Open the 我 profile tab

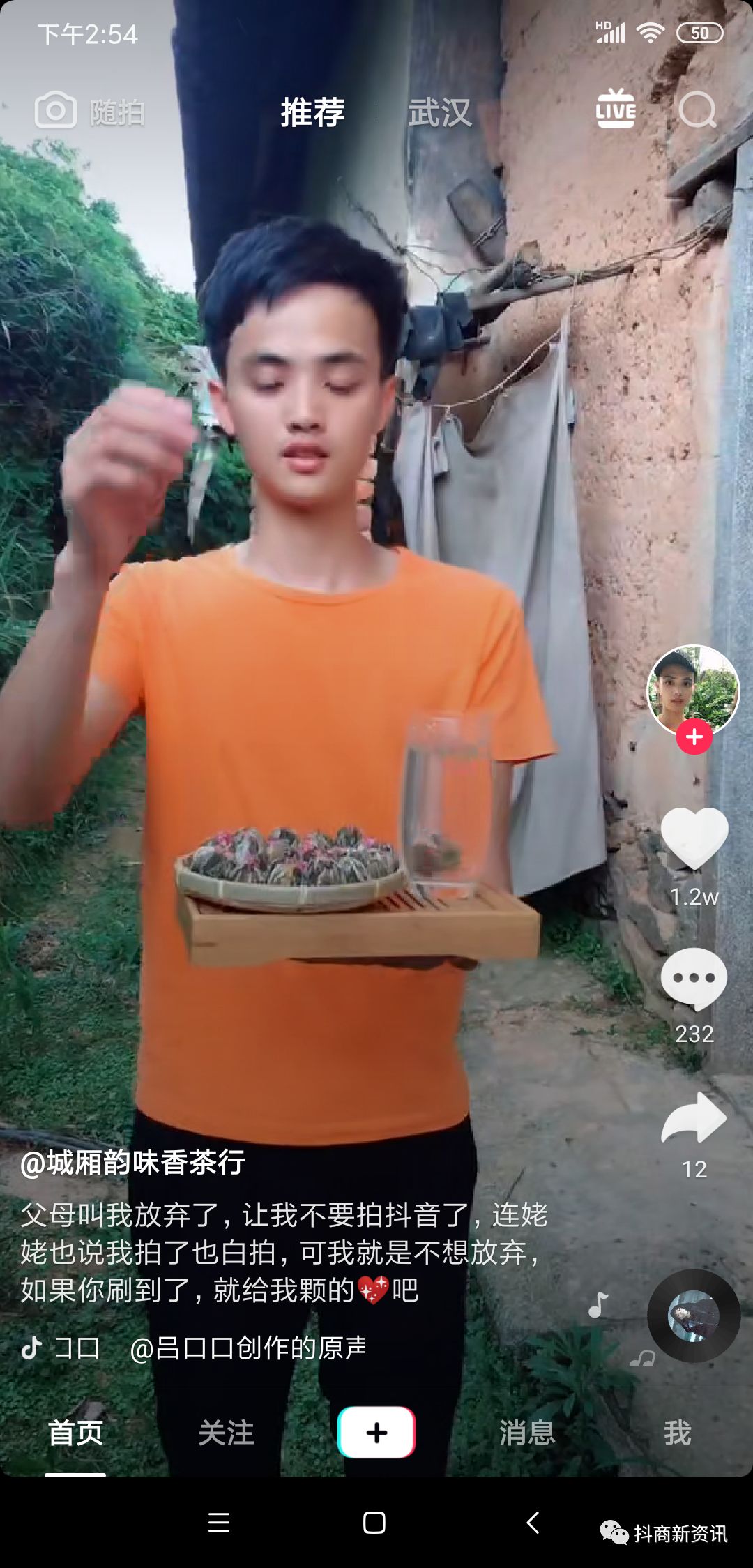point(677,1433)
